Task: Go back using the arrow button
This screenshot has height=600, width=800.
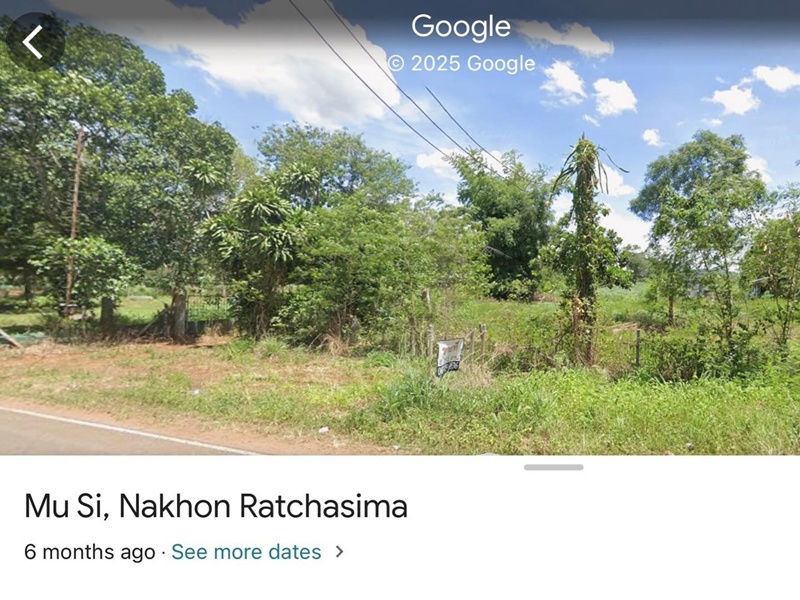Action: coord(35,42)
